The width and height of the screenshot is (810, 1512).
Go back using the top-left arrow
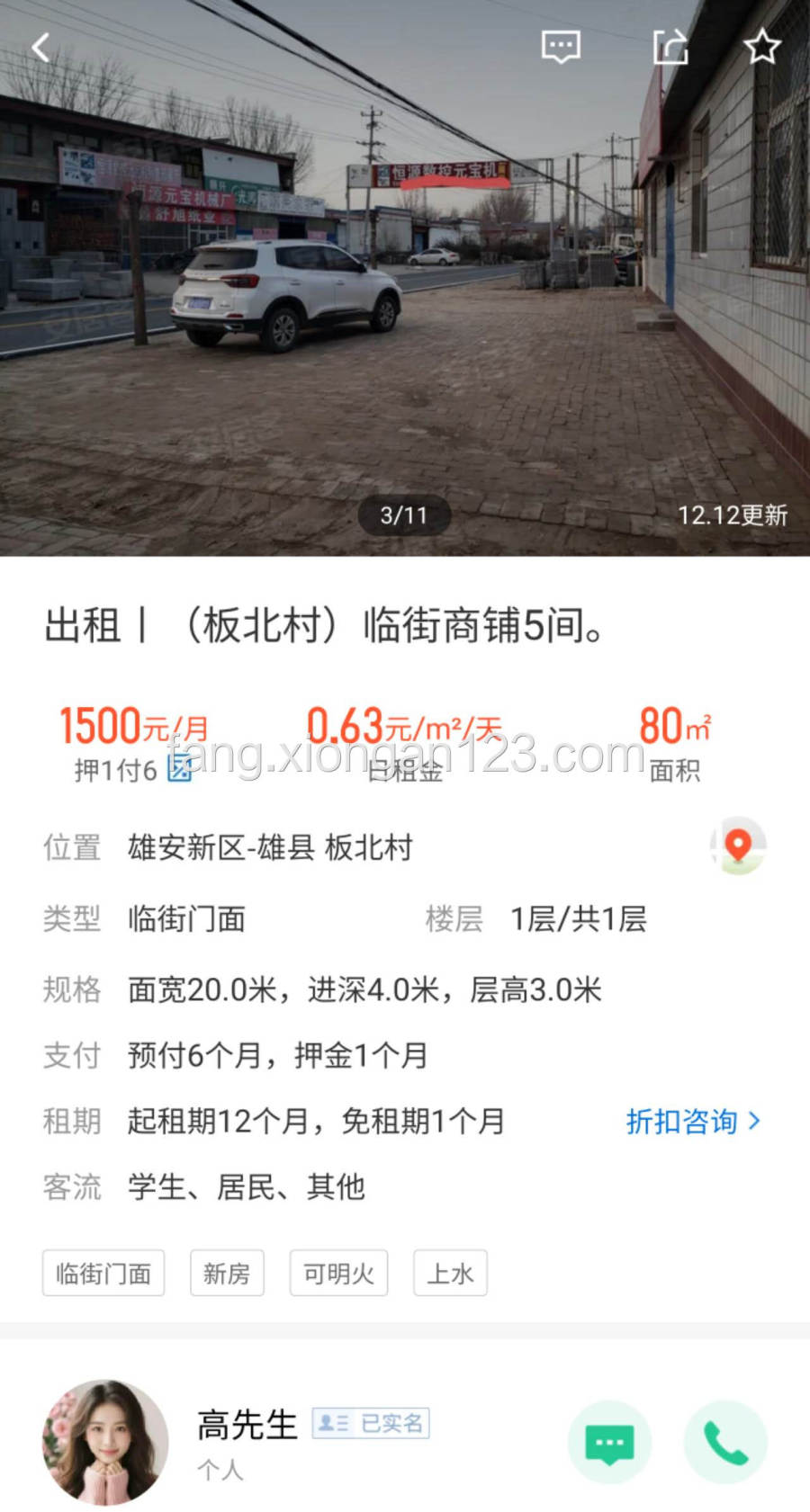tap(40, 47)
